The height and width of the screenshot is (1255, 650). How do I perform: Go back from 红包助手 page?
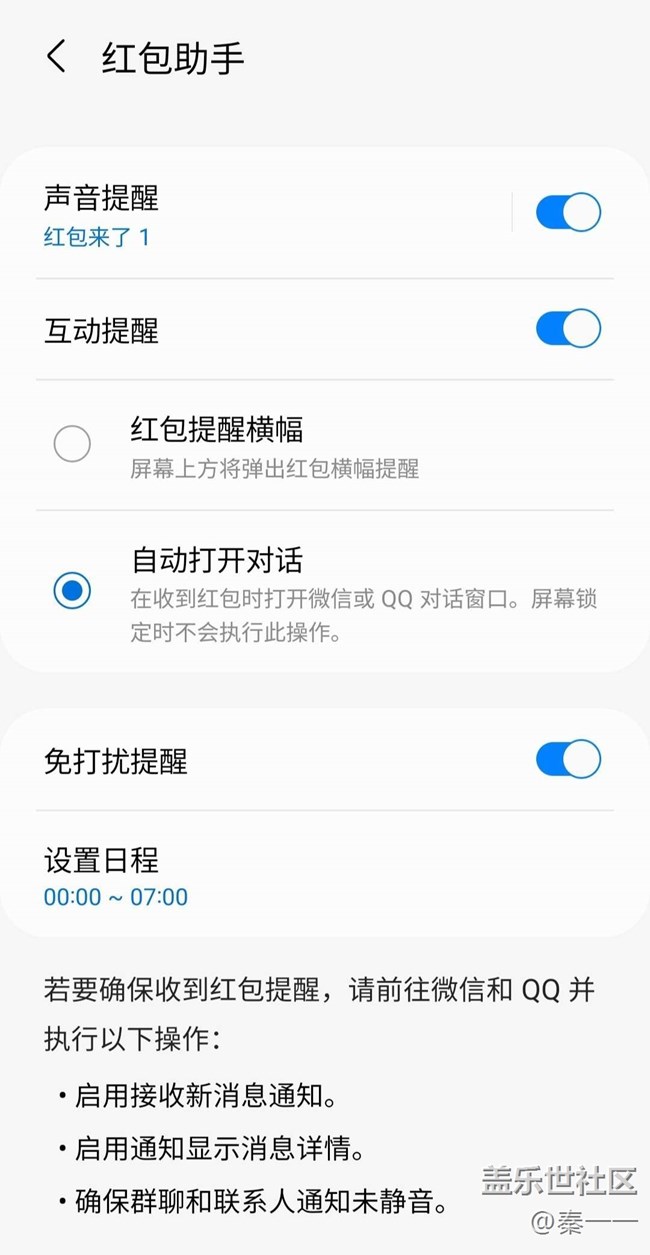click(x=56, y=57)
